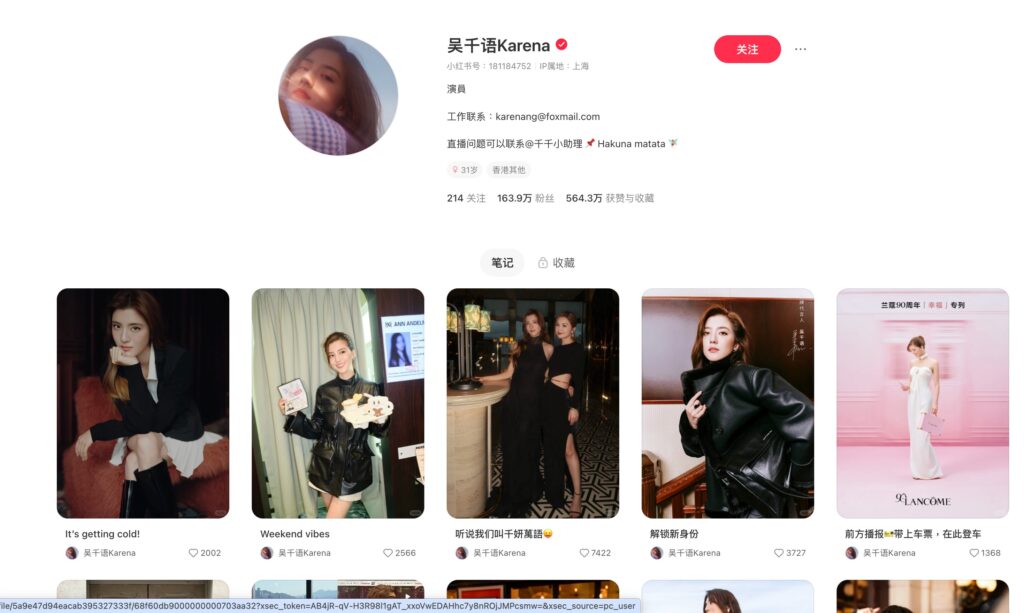Tap the author name under "Weekend vibes"
The height and width of the screenshot is (613, 1024).
[304, 553]
